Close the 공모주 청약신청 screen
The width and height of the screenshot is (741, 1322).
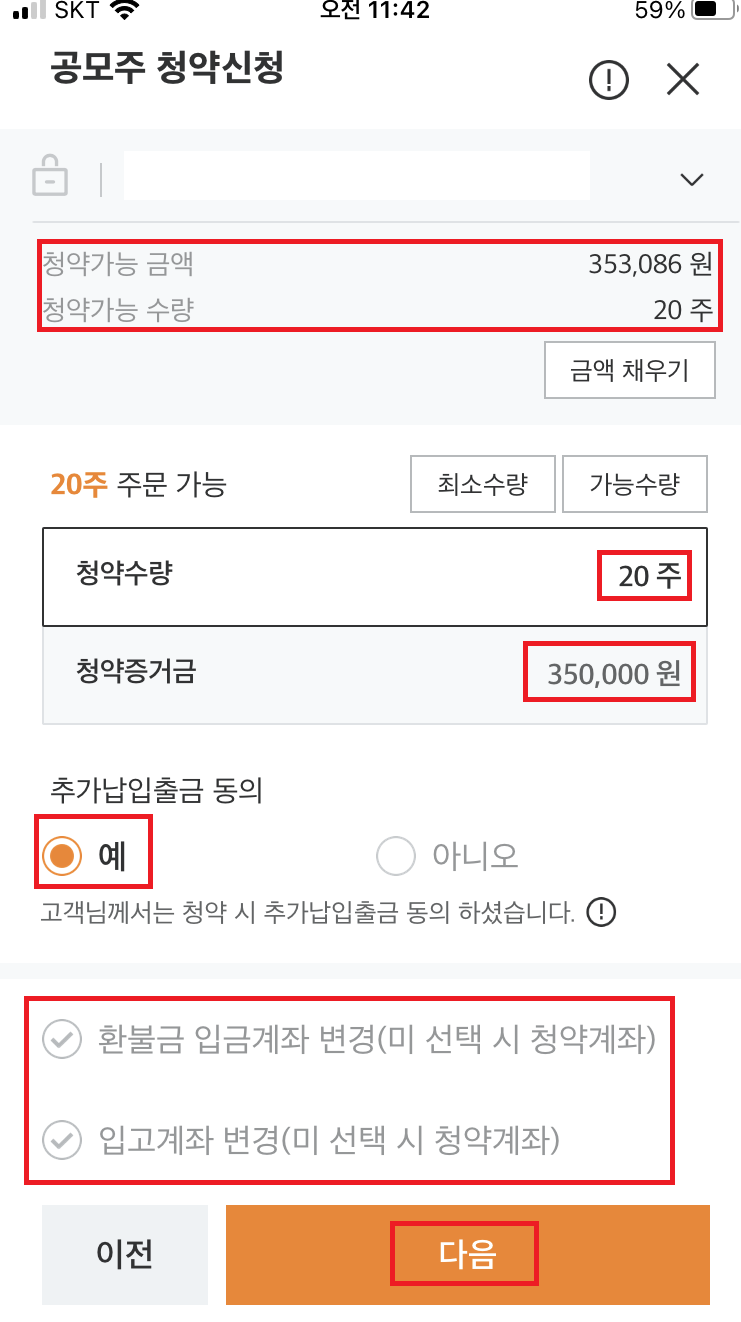(683, 79)
